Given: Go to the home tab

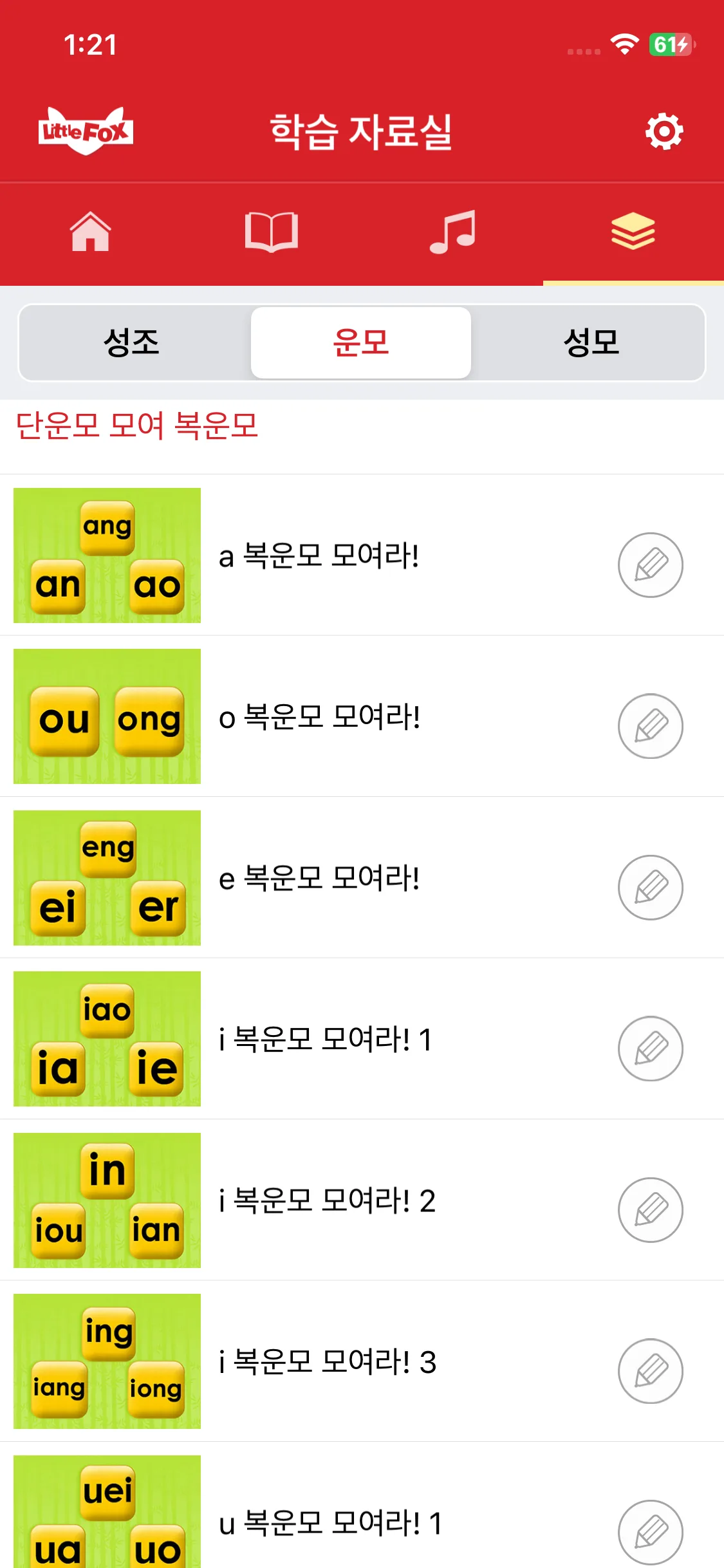Looking at the screenshot, I should (x=91, y=232).
